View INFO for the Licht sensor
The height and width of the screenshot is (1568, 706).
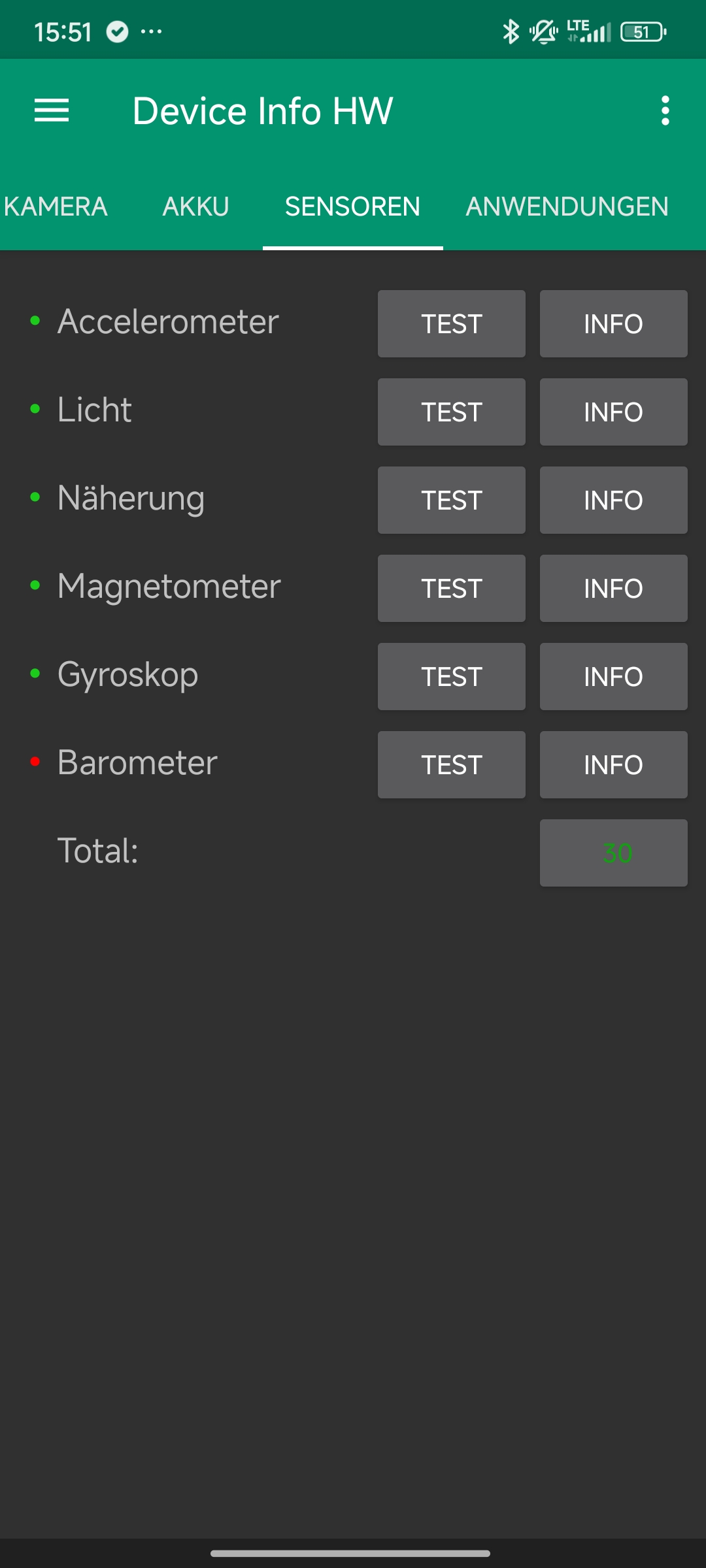(614, 412)
